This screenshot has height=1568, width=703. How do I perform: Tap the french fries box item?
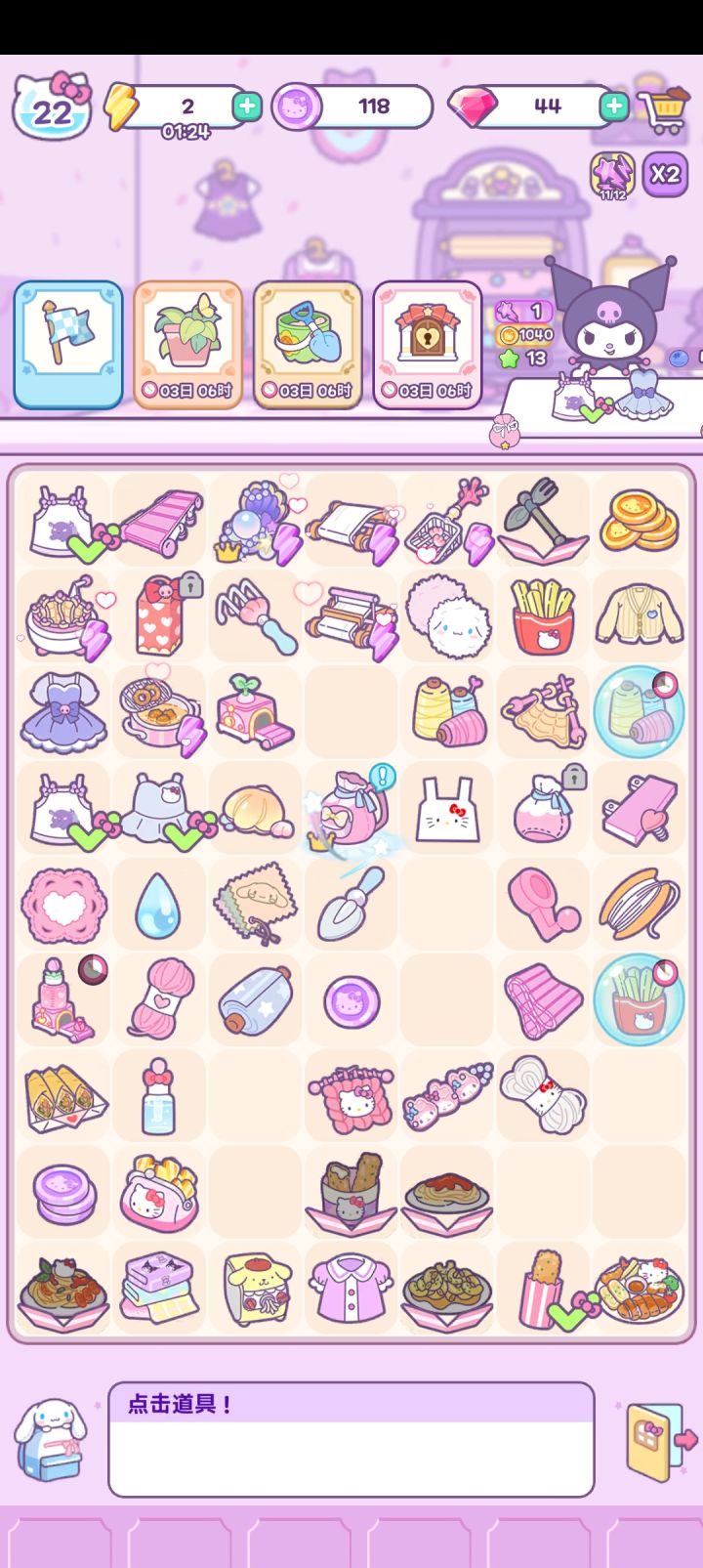pos(543,616)
